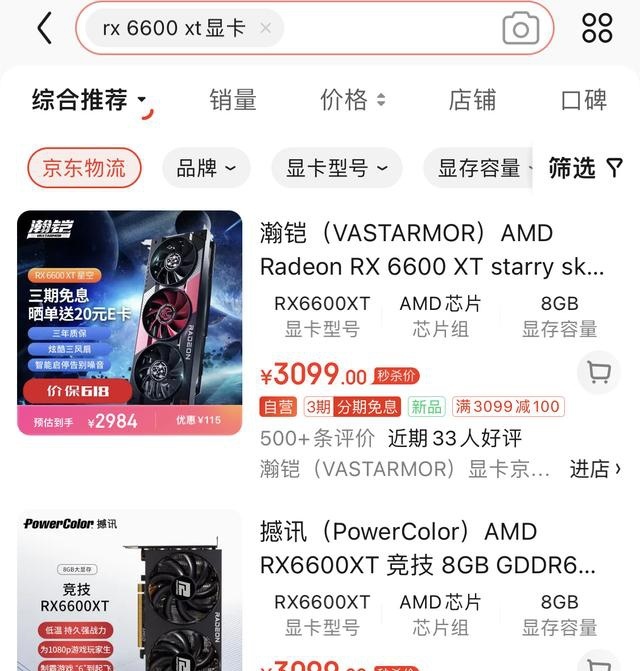Open the 撼讯 RX6600XT 竞技 product image

(130, 592)
